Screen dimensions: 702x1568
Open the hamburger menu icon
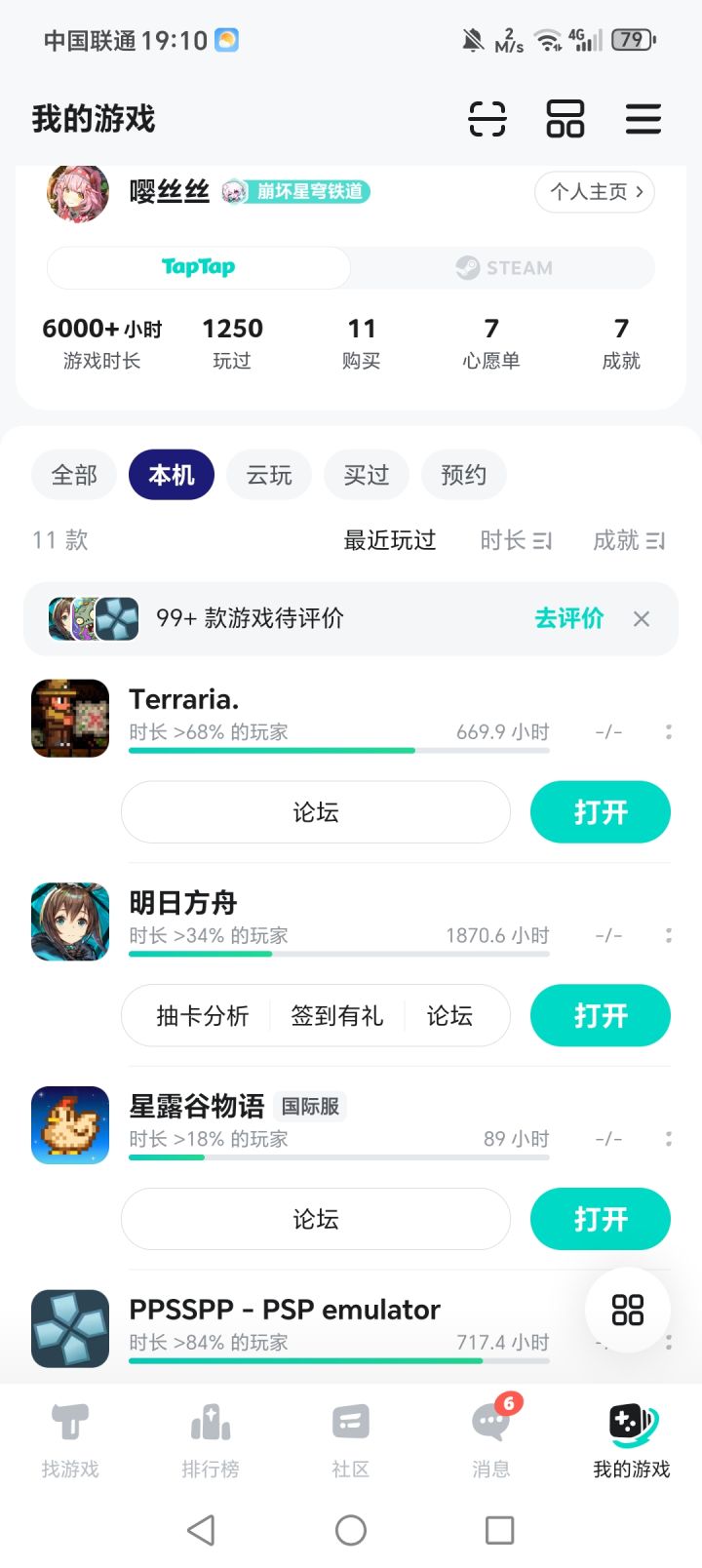point(643,119)
